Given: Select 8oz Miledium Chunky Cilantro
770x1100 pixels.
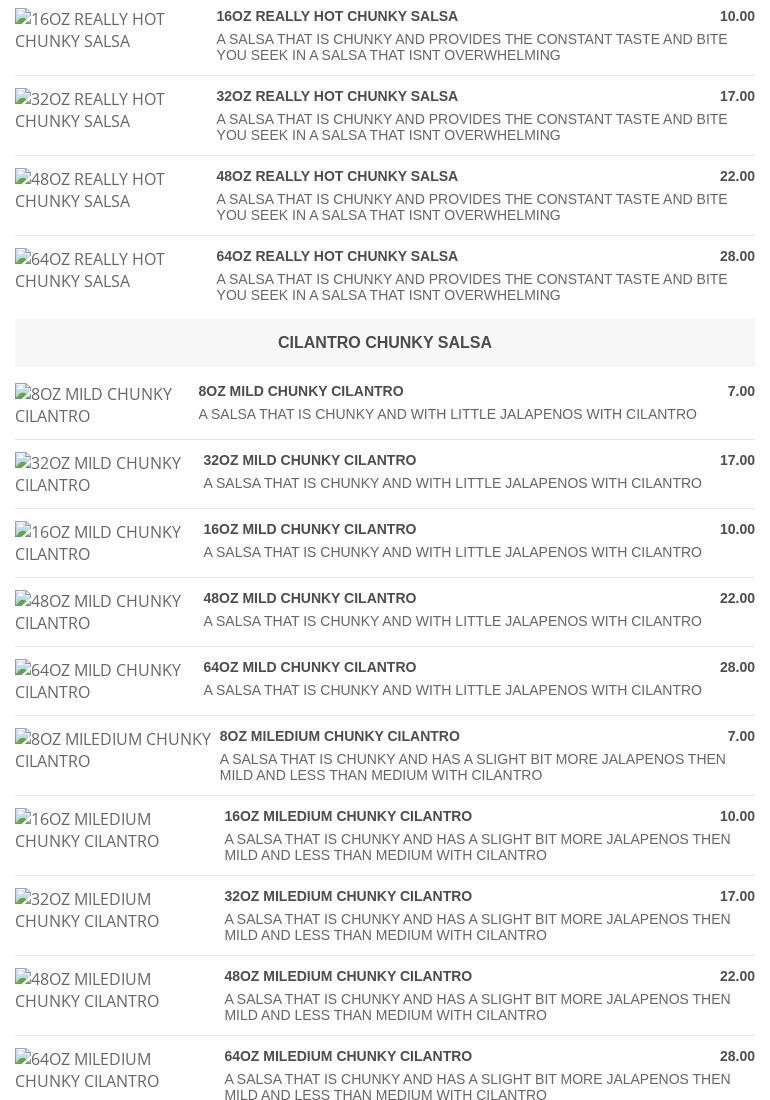Looking at the screenshot, I should (x=340, y=737).
